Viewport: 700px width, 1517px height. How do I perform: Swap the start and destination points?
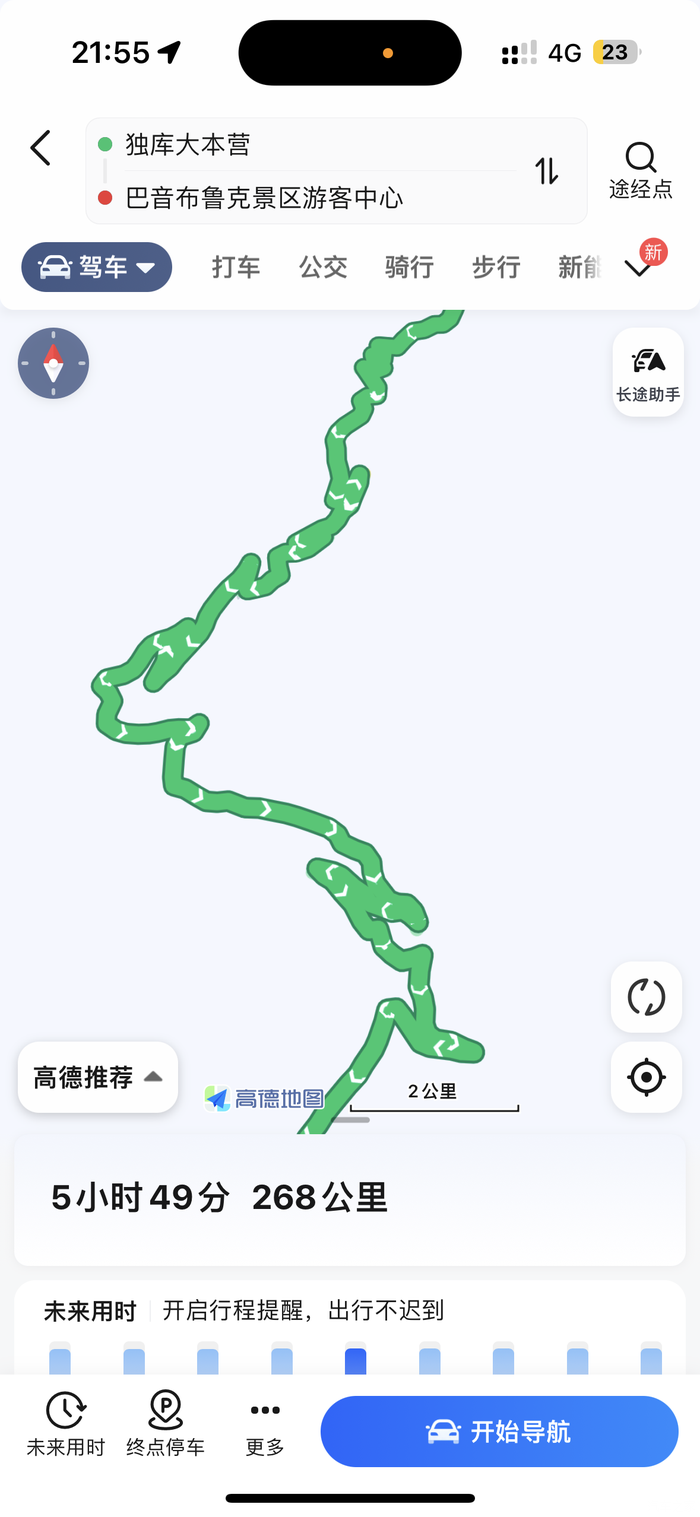click(546, 171)
